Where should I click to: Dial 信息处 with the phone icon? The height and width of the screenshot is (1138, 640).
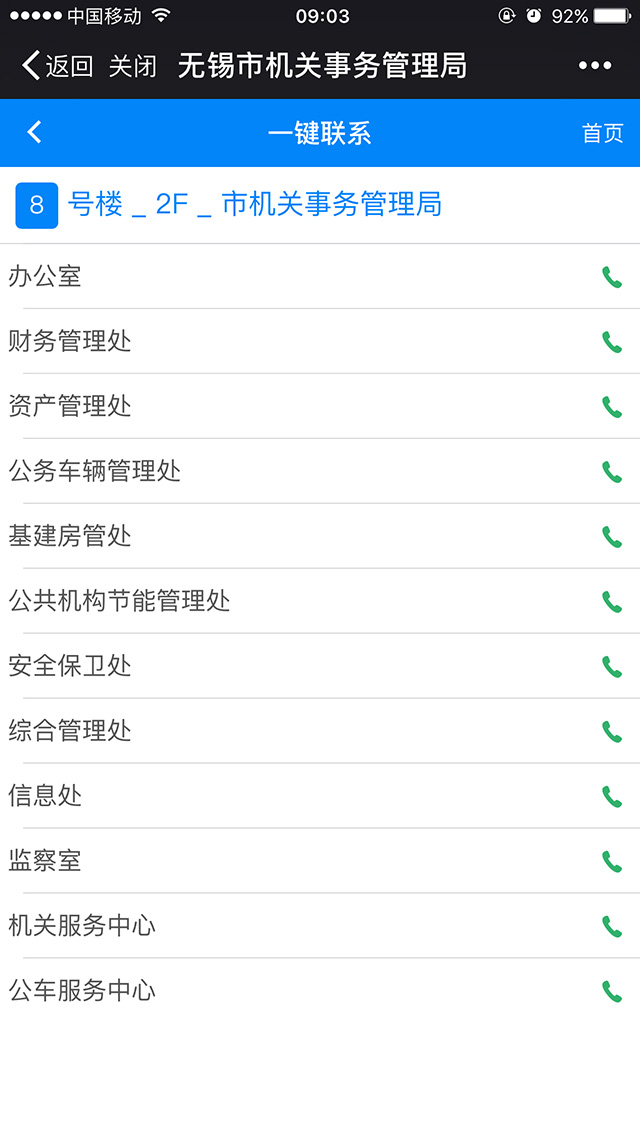[612, 796]
